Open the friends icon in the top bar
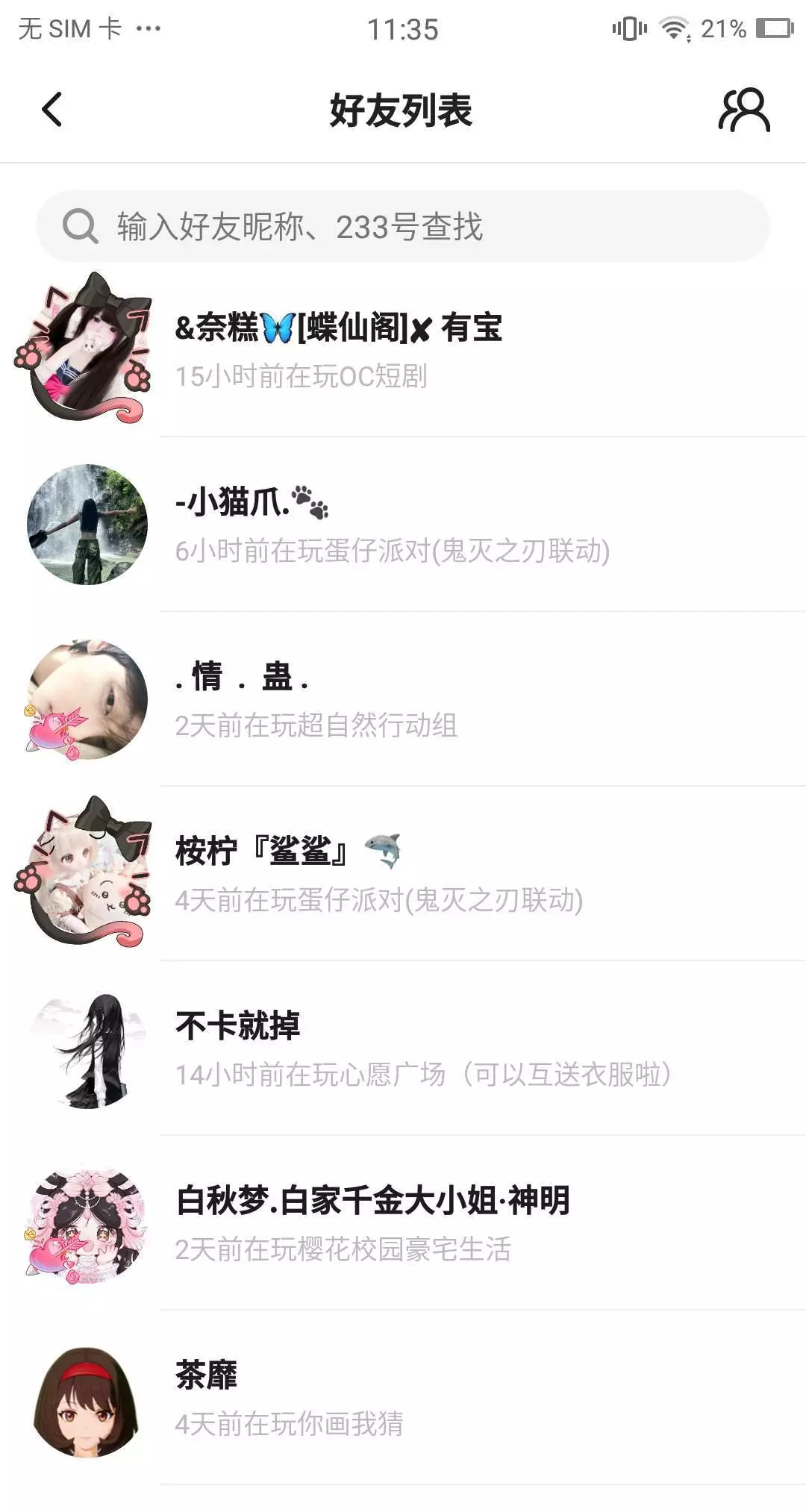 (x=744, y=110)
